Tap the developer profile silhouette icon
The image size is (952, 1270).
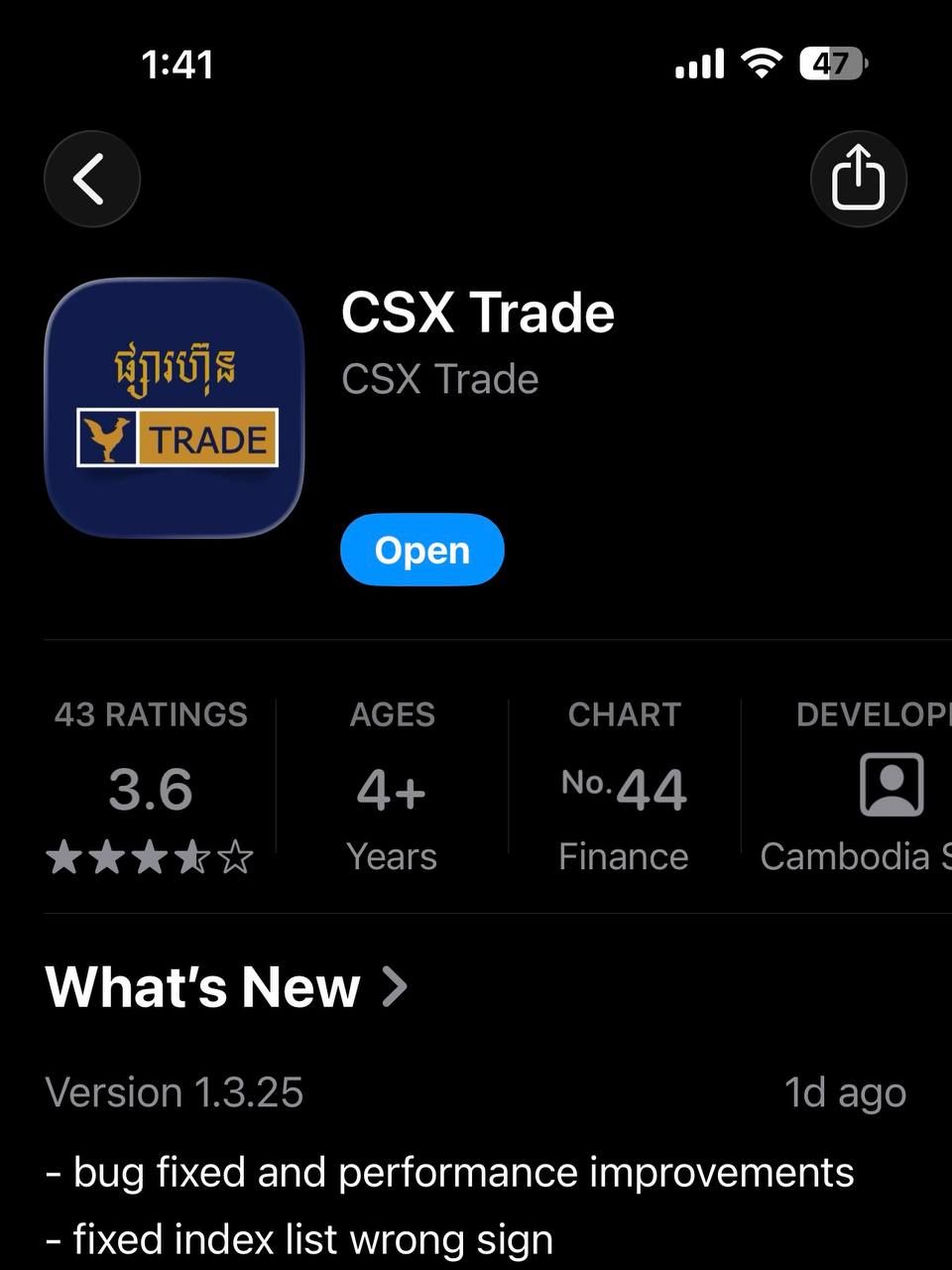click(x=892, y=784)
